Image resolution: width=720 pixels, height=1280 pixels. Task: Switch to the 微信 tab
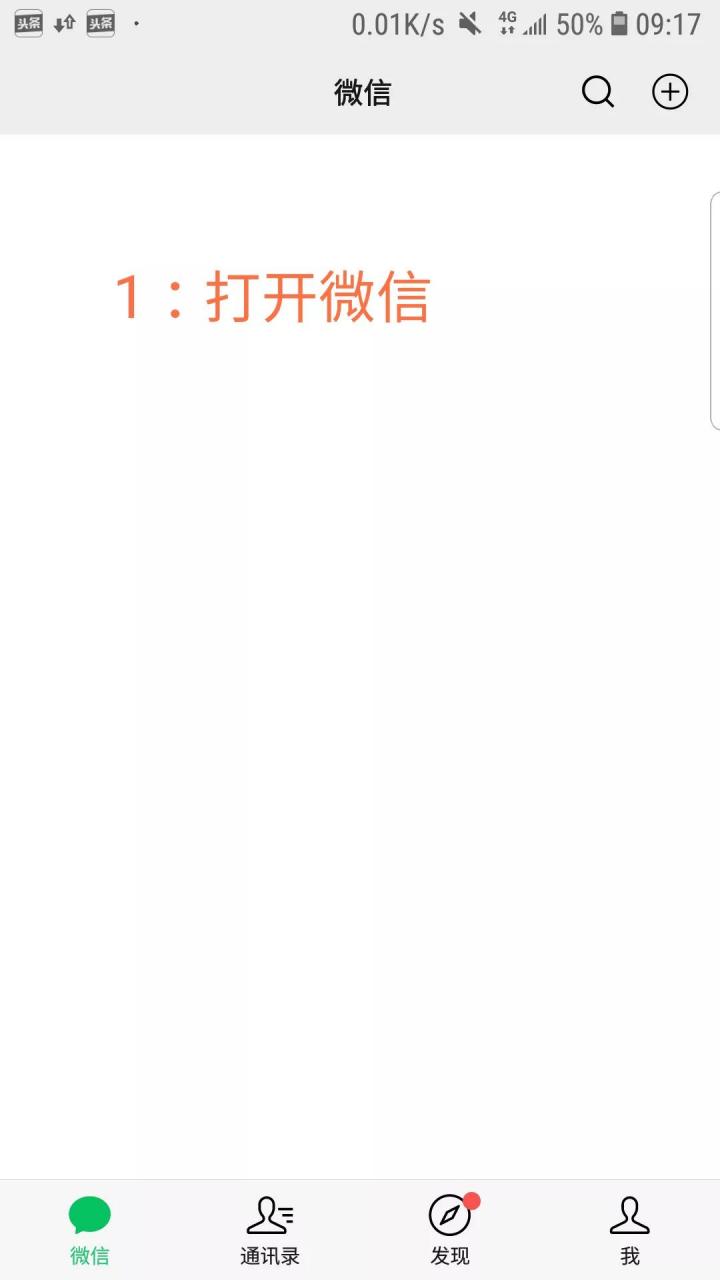tap(90, 1230)
